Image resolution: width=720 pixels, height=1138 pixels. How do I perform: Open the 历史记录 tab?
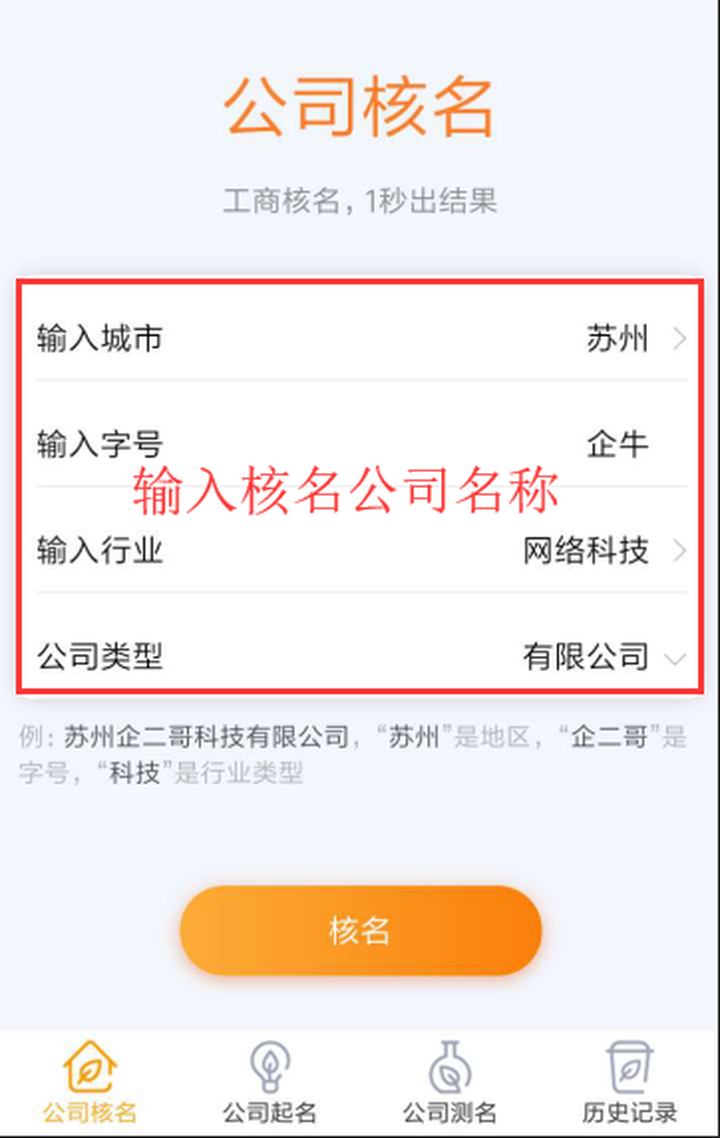629,1083
